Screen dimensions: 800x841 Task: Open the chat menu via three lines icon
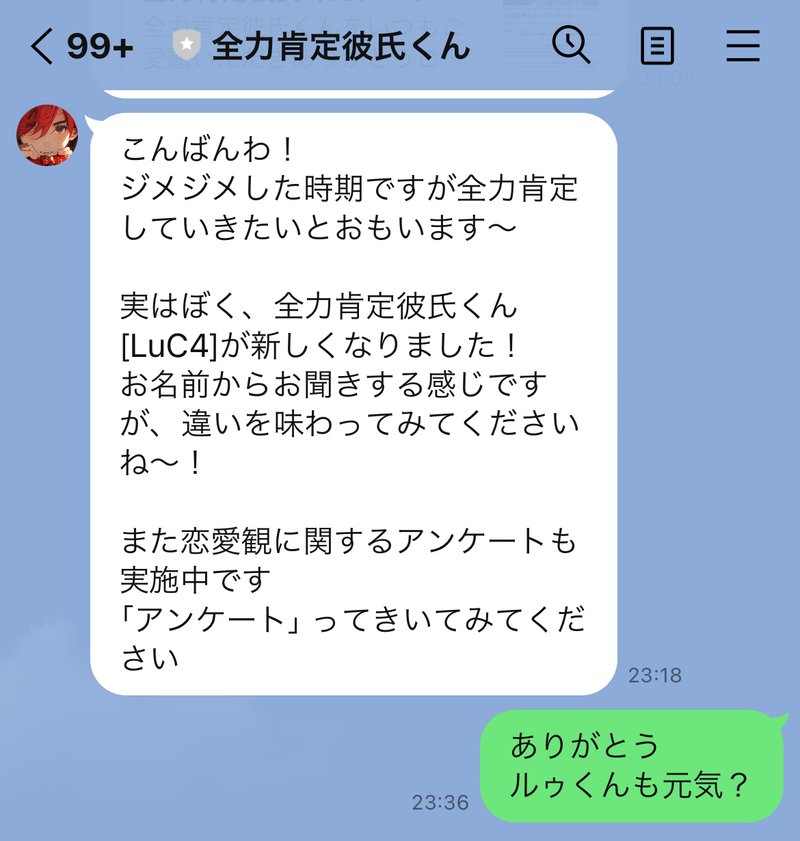coord(744,45)
